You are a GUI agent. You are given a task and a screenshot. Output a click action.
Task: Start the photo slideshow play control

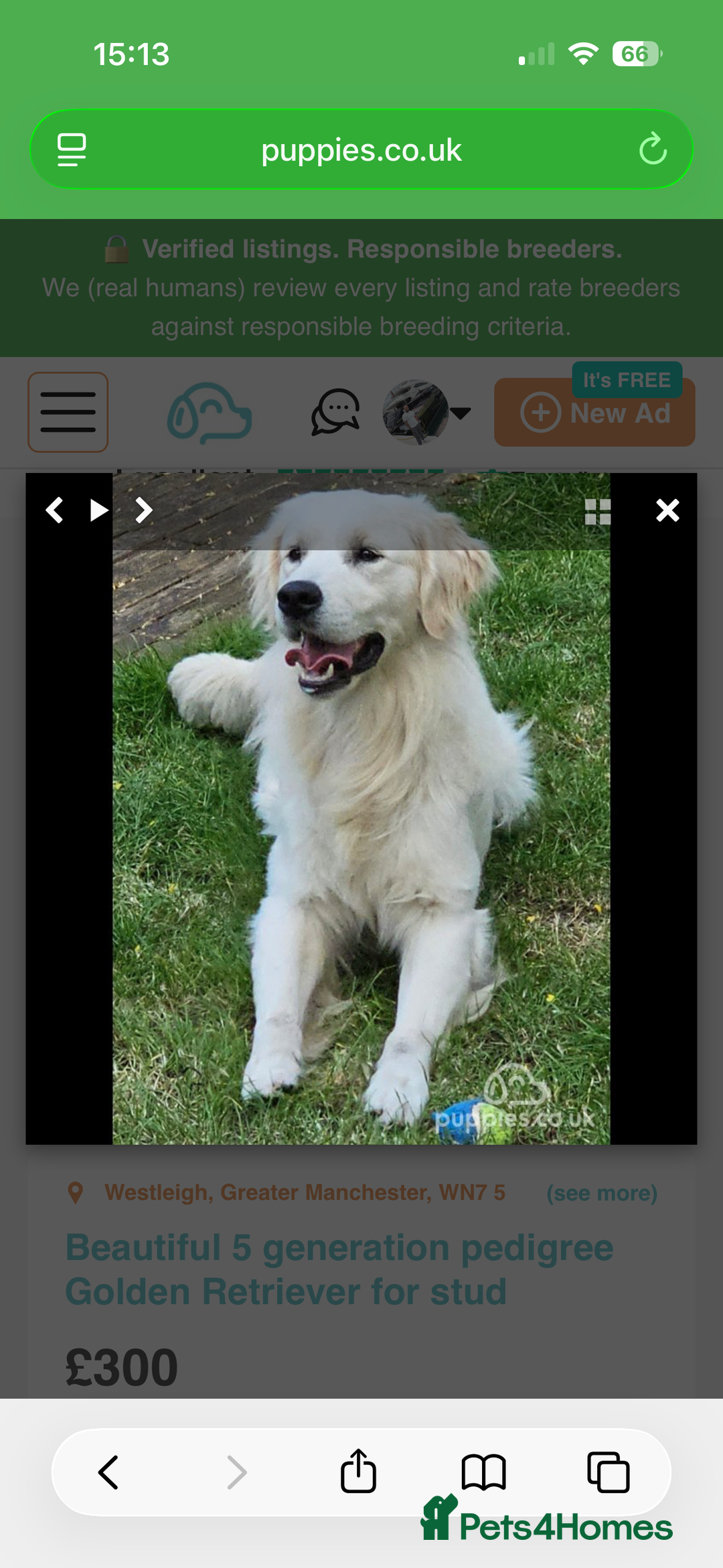coord(98,510)
